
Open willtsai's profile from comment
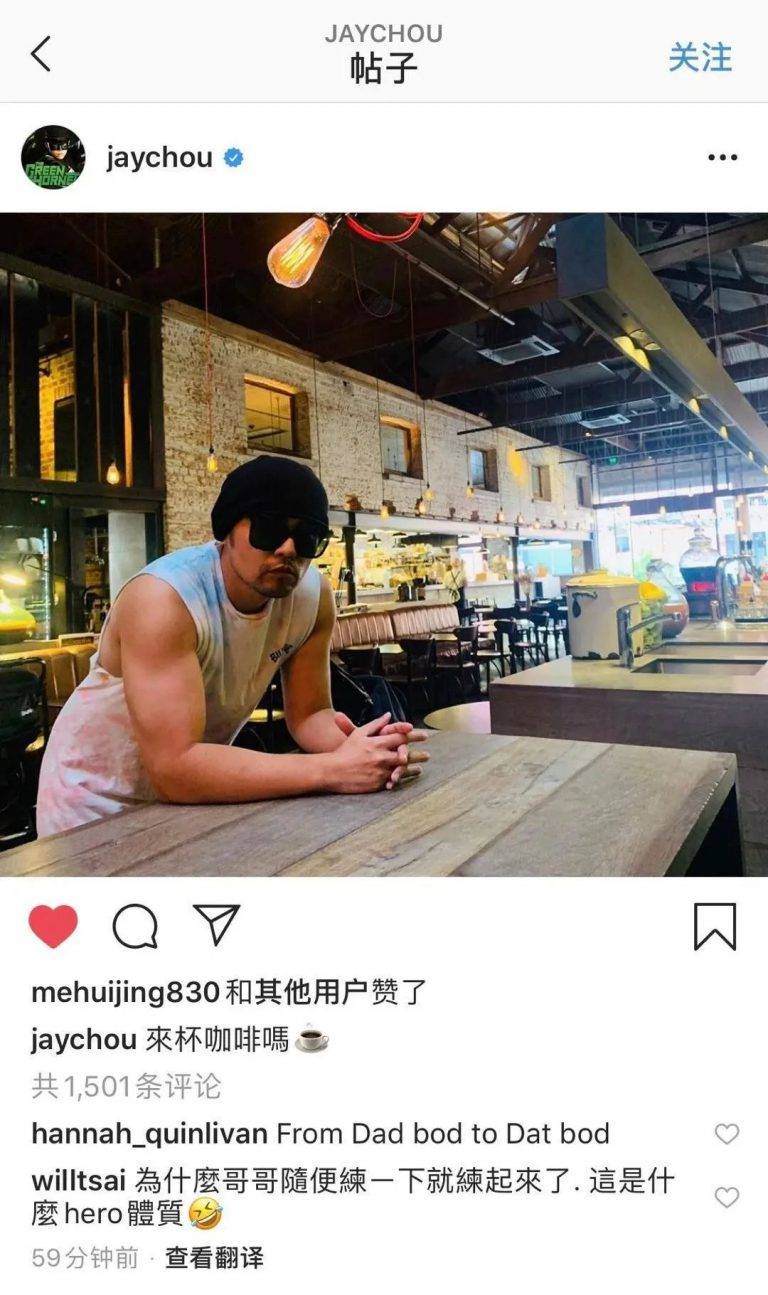click(79, 1181)
